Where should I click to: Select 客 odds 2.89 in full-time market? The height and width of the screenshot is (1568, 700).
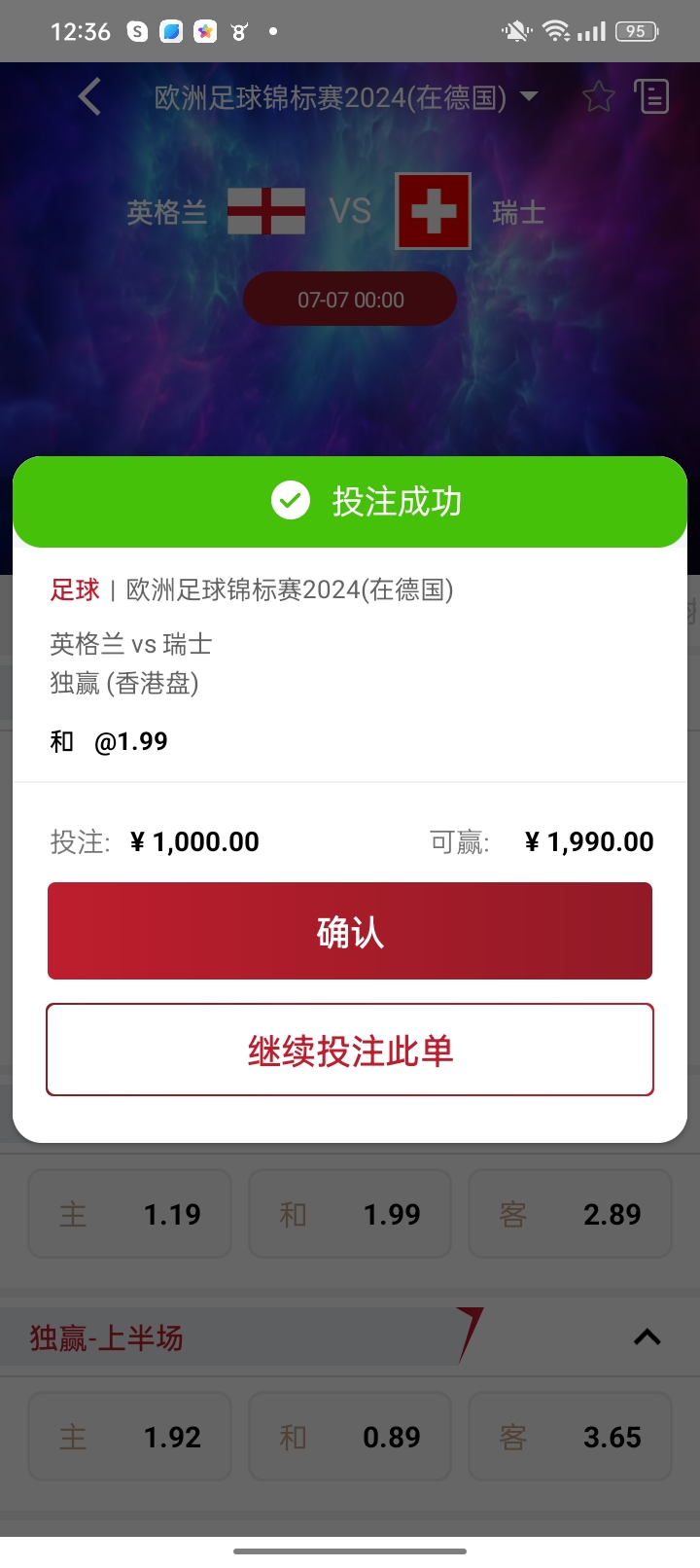pos(570,1214)
